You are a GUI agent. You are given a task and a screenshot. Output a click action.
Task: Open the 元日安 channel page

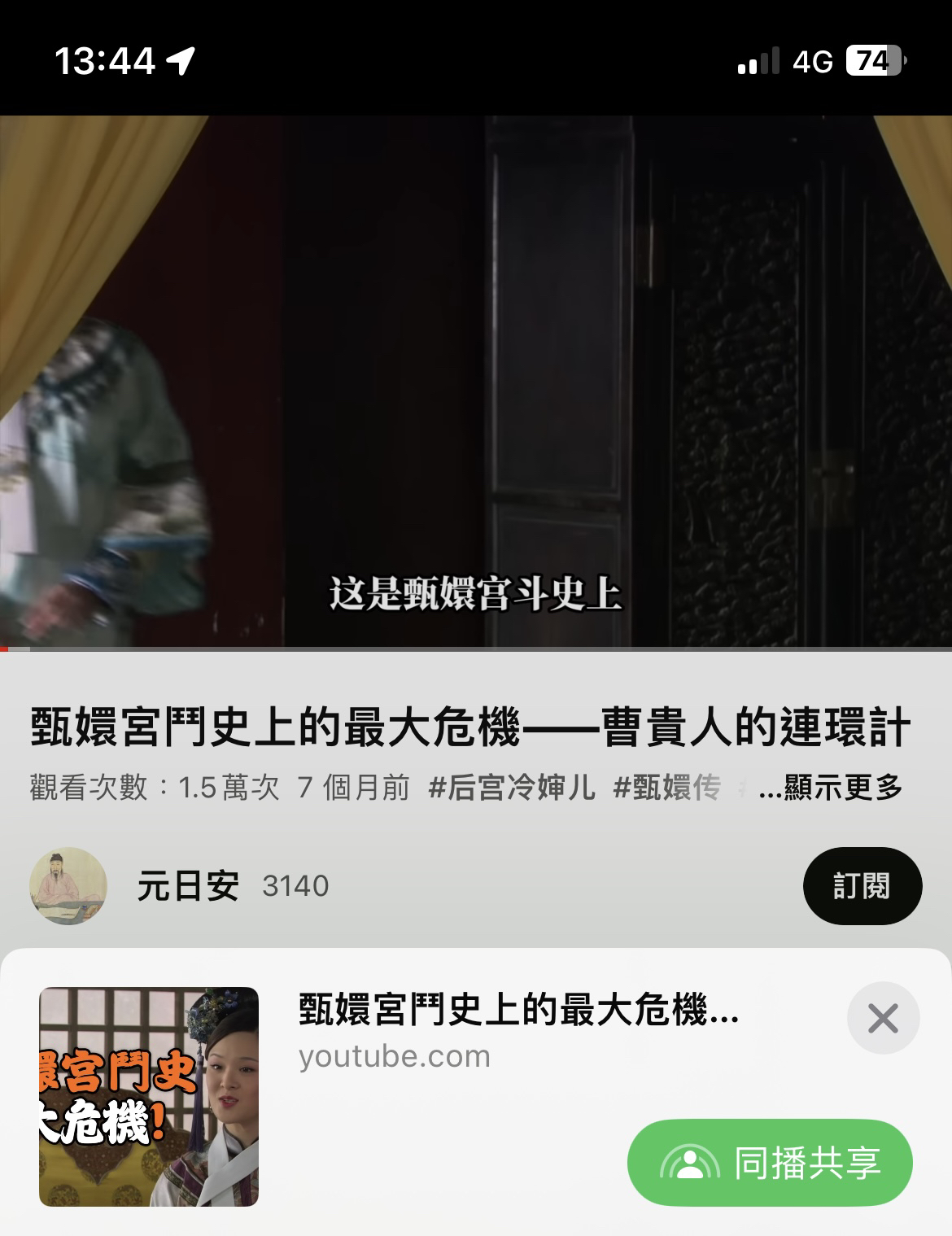point(187,886)
